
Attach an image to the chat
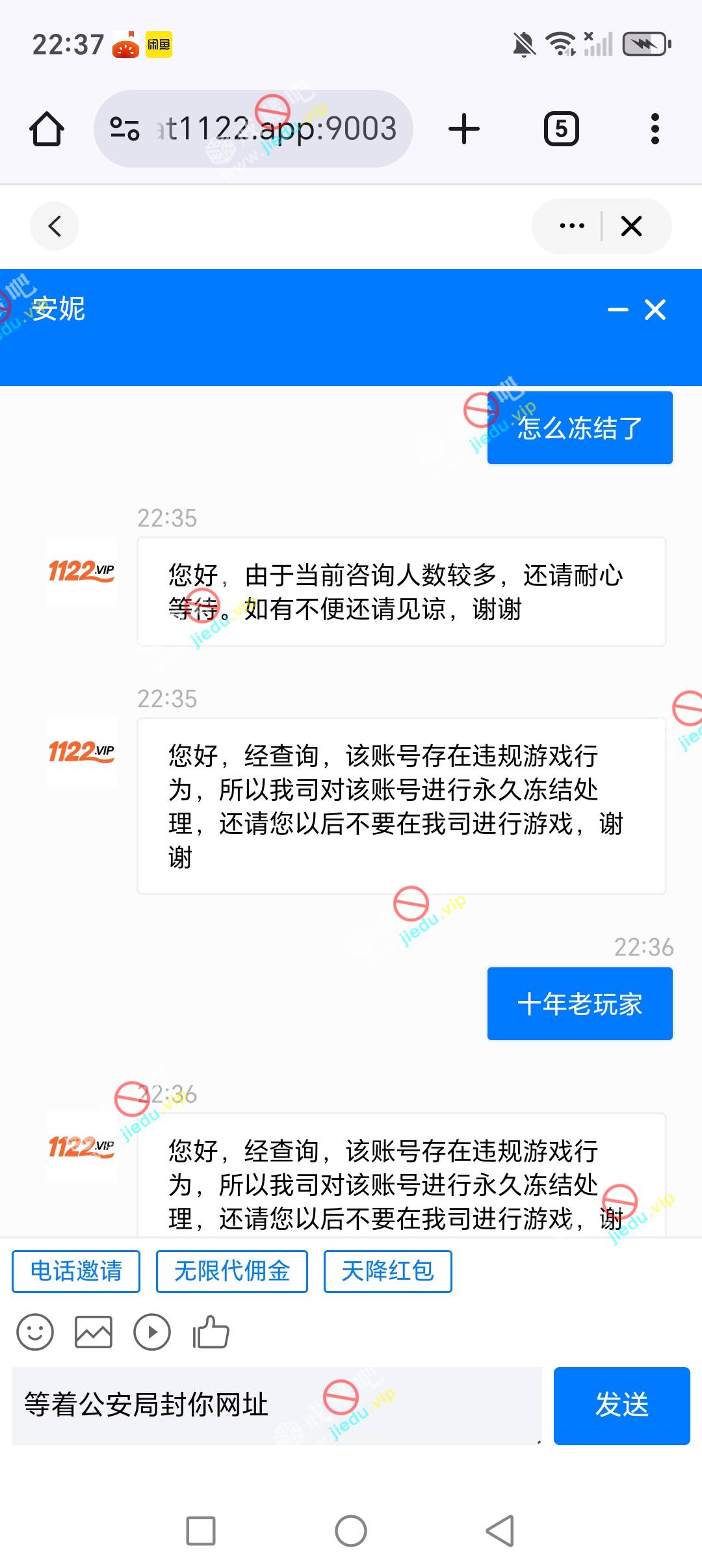coord(94,1332)
